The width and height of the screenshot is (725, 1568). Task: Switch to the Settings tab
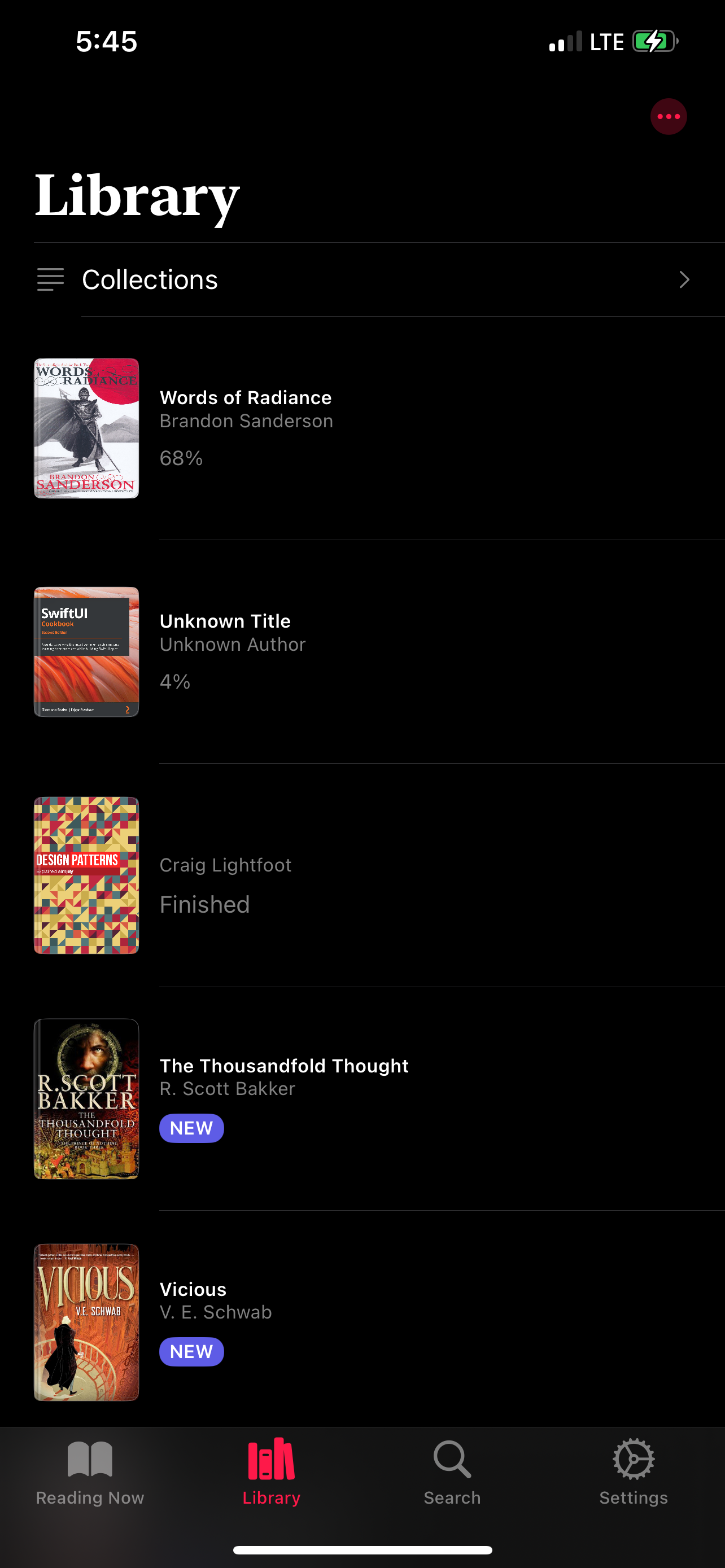tap(633, 1472)
